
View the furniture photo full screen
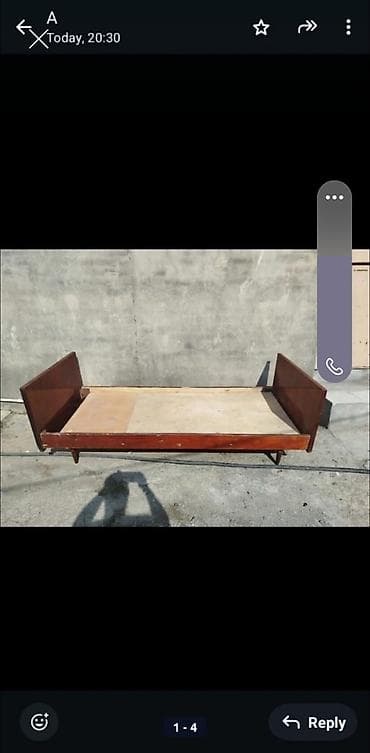(x=185, y=388)
